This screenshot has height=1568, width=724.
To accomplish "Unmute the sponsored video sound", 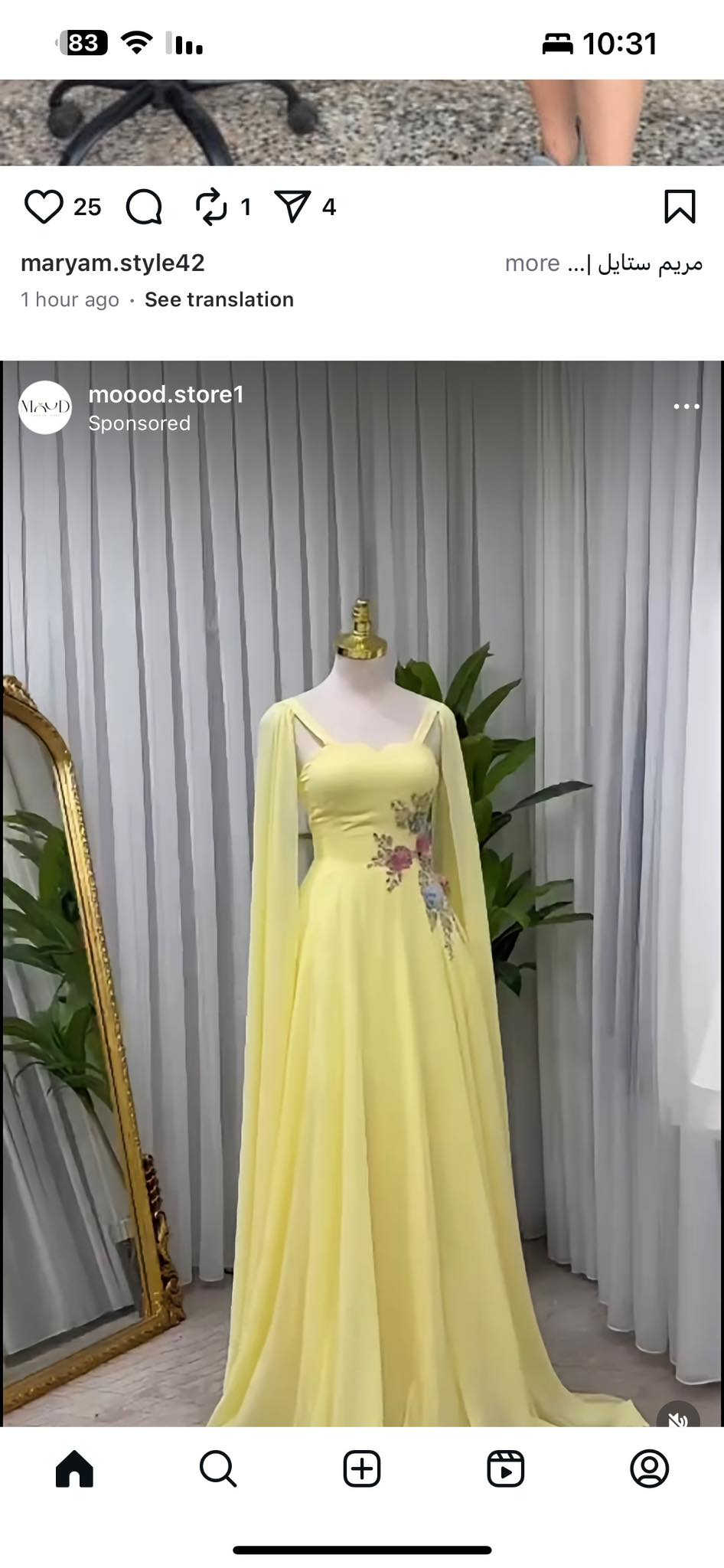I will tap(677, 1417).
